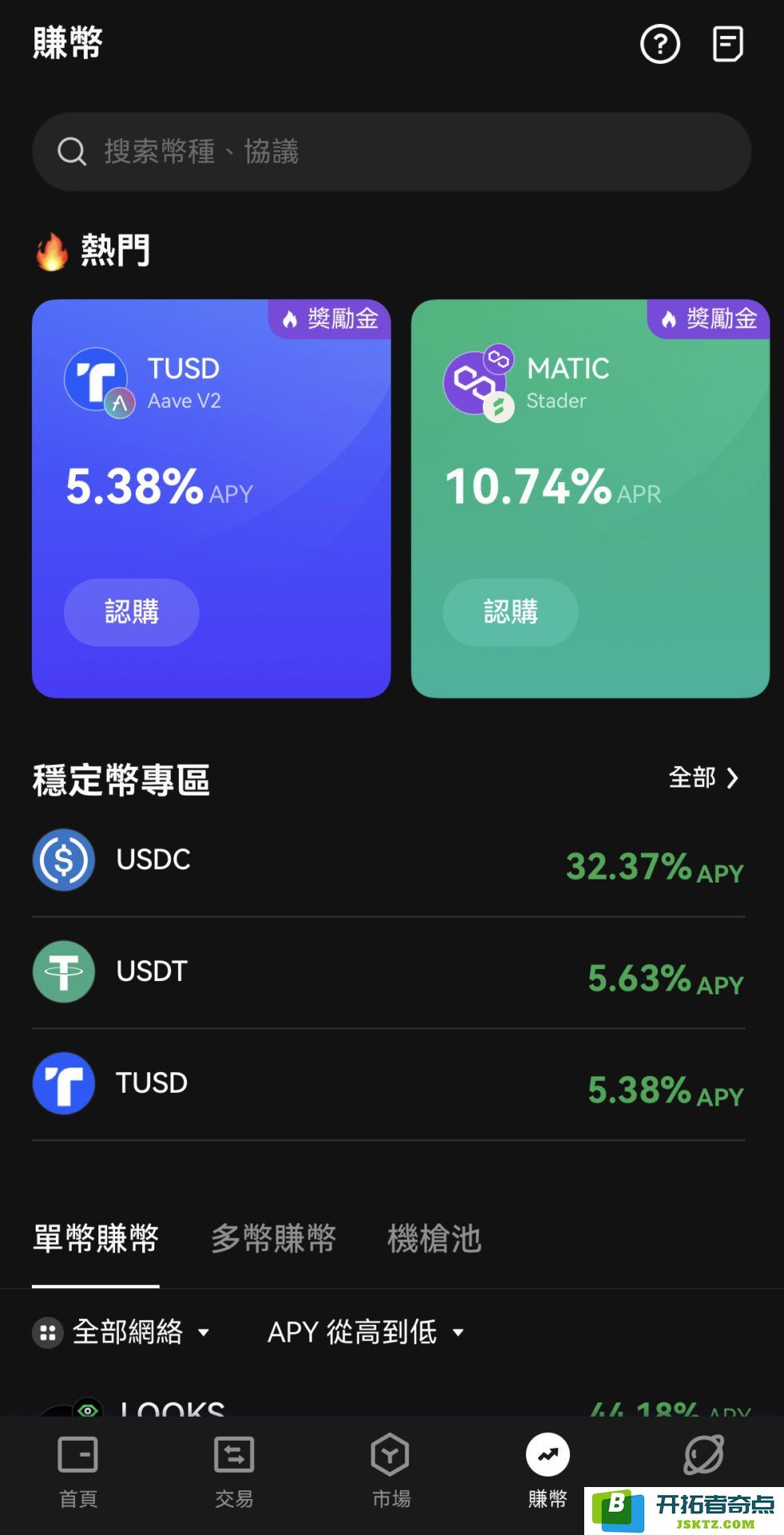
Task: Open the help question mark icon
Action: 660,44
